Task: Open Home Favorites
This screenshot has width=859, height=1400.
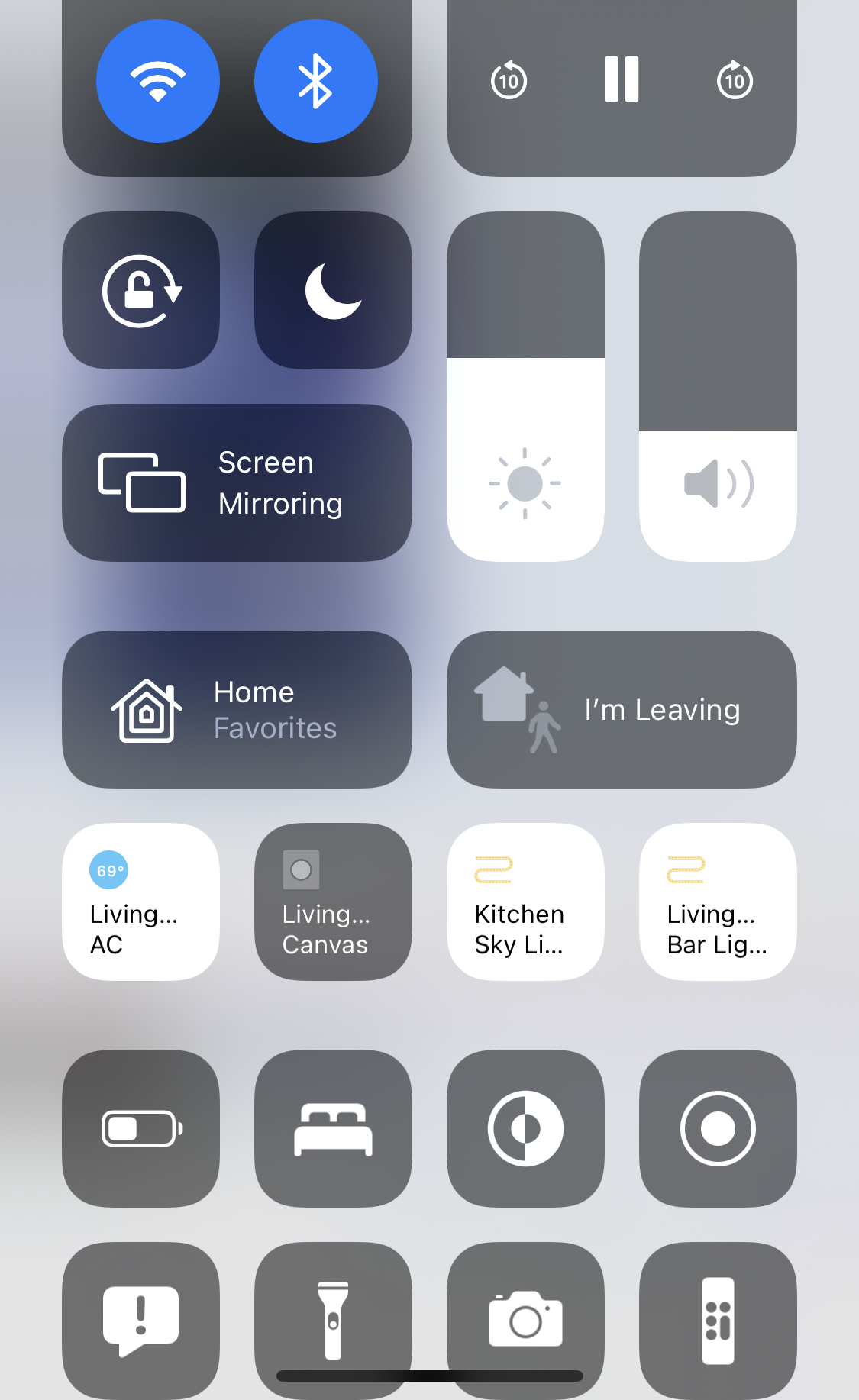Action: (x=237, y=710)
